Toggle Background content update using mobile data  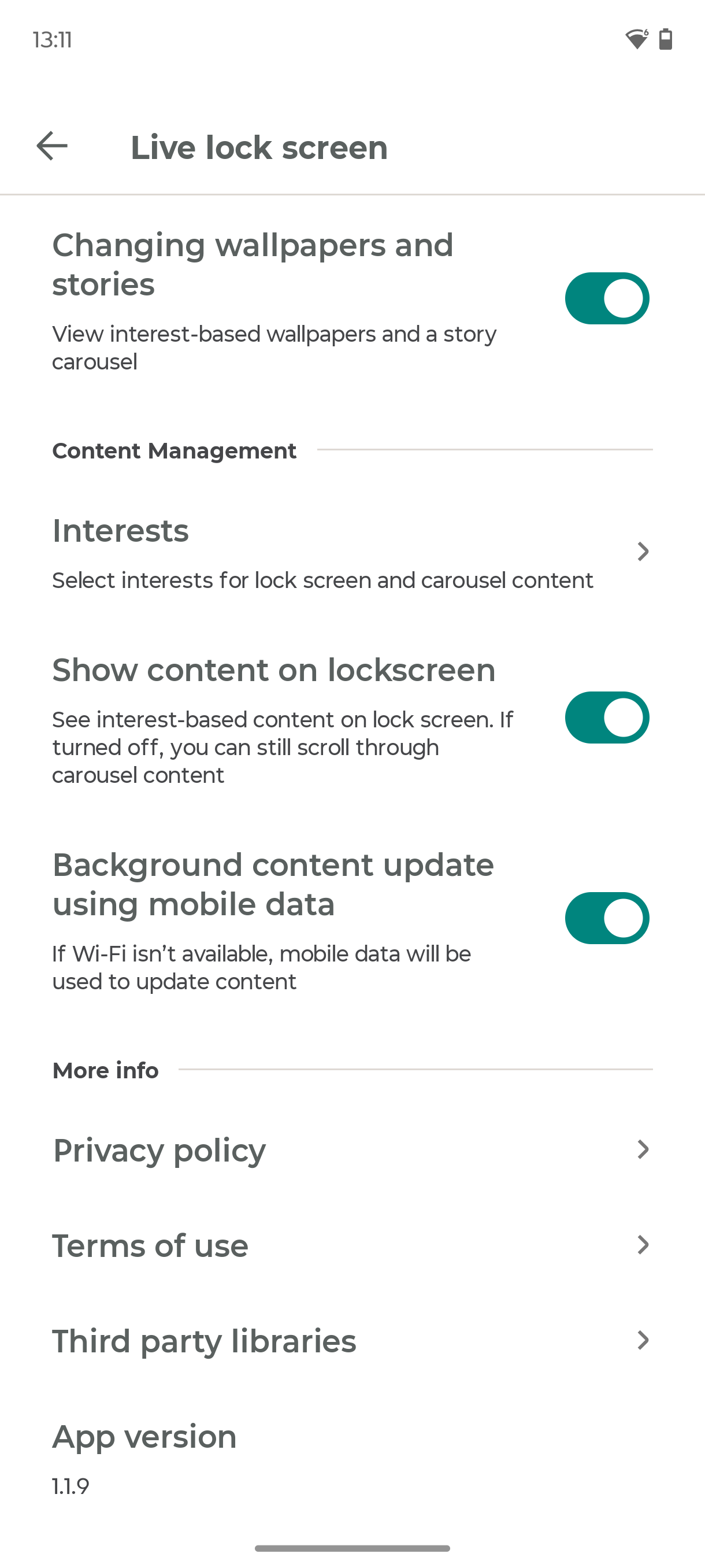pos(606,918)
